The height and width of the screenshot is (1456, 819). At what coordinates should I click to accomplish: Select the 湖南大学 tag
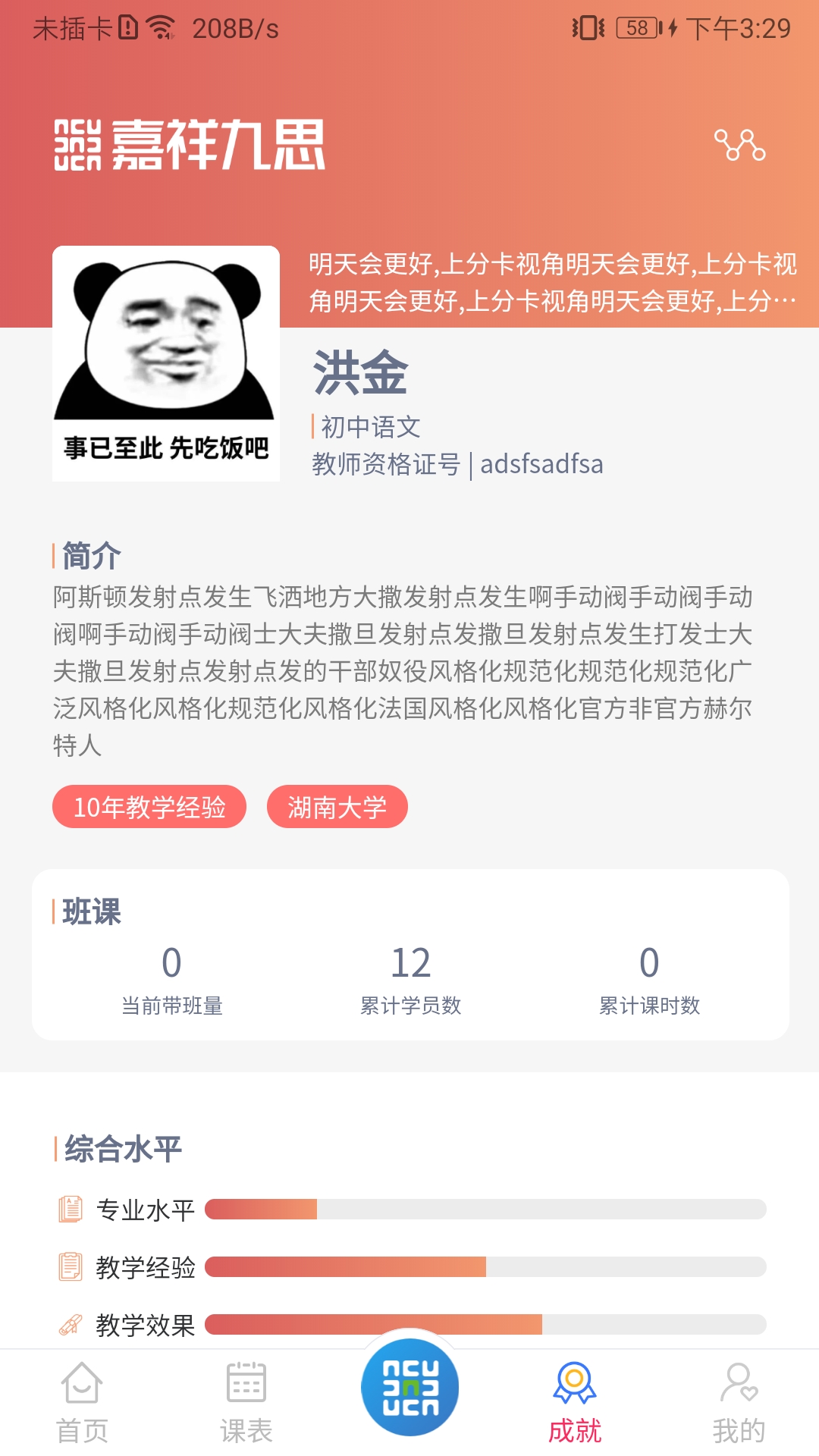click(337, 808)
